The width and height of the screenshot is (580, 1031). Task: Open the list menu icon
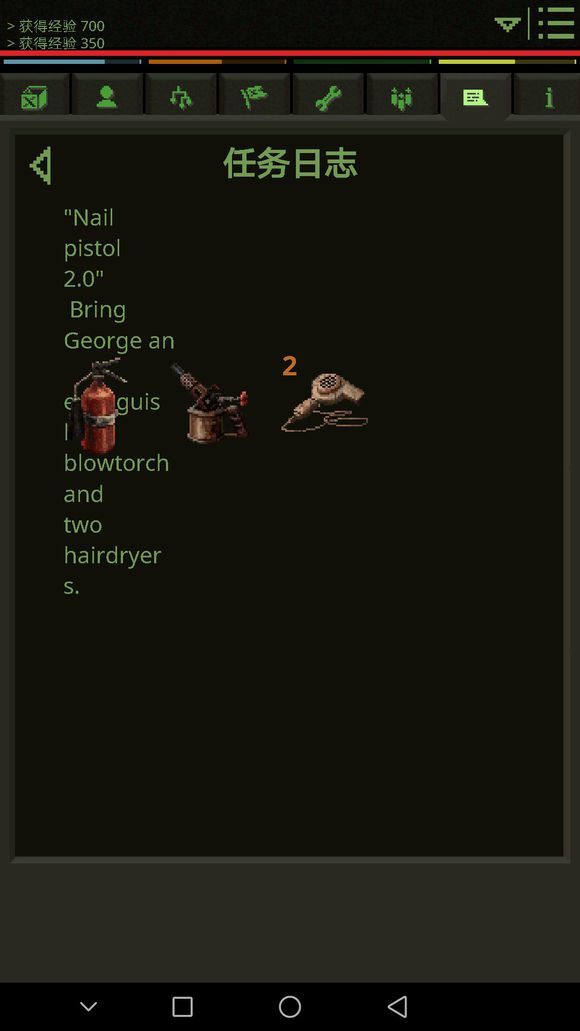556,24
